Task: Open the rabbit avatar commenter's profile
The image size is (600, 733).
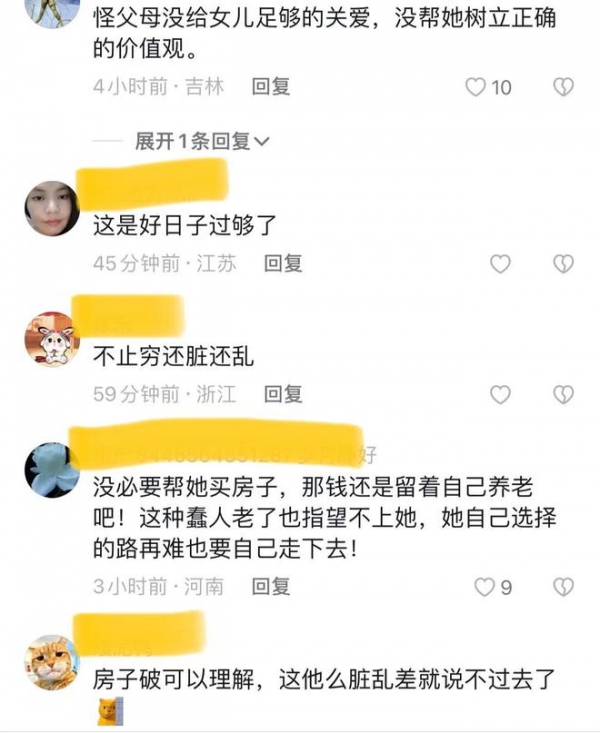Action: [x=51, y=339]
